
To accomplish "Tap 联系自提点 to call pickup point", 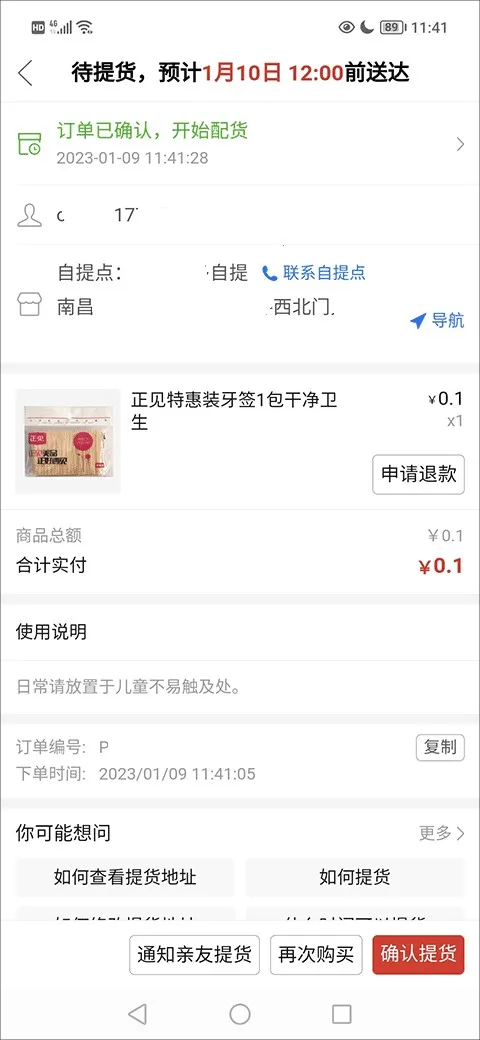I will tap(314, 273).
